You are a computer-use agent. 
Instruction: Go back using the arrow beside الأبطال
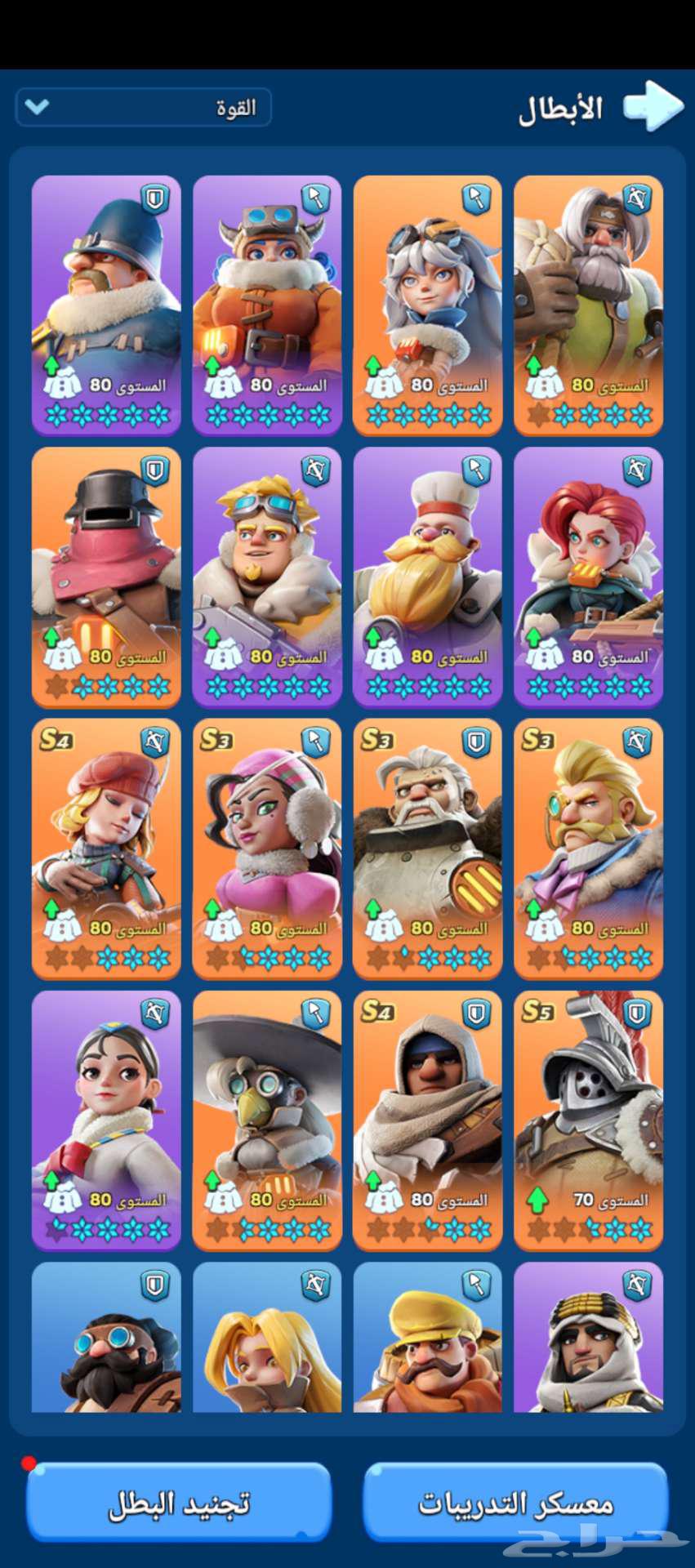(x=653, y=106)
